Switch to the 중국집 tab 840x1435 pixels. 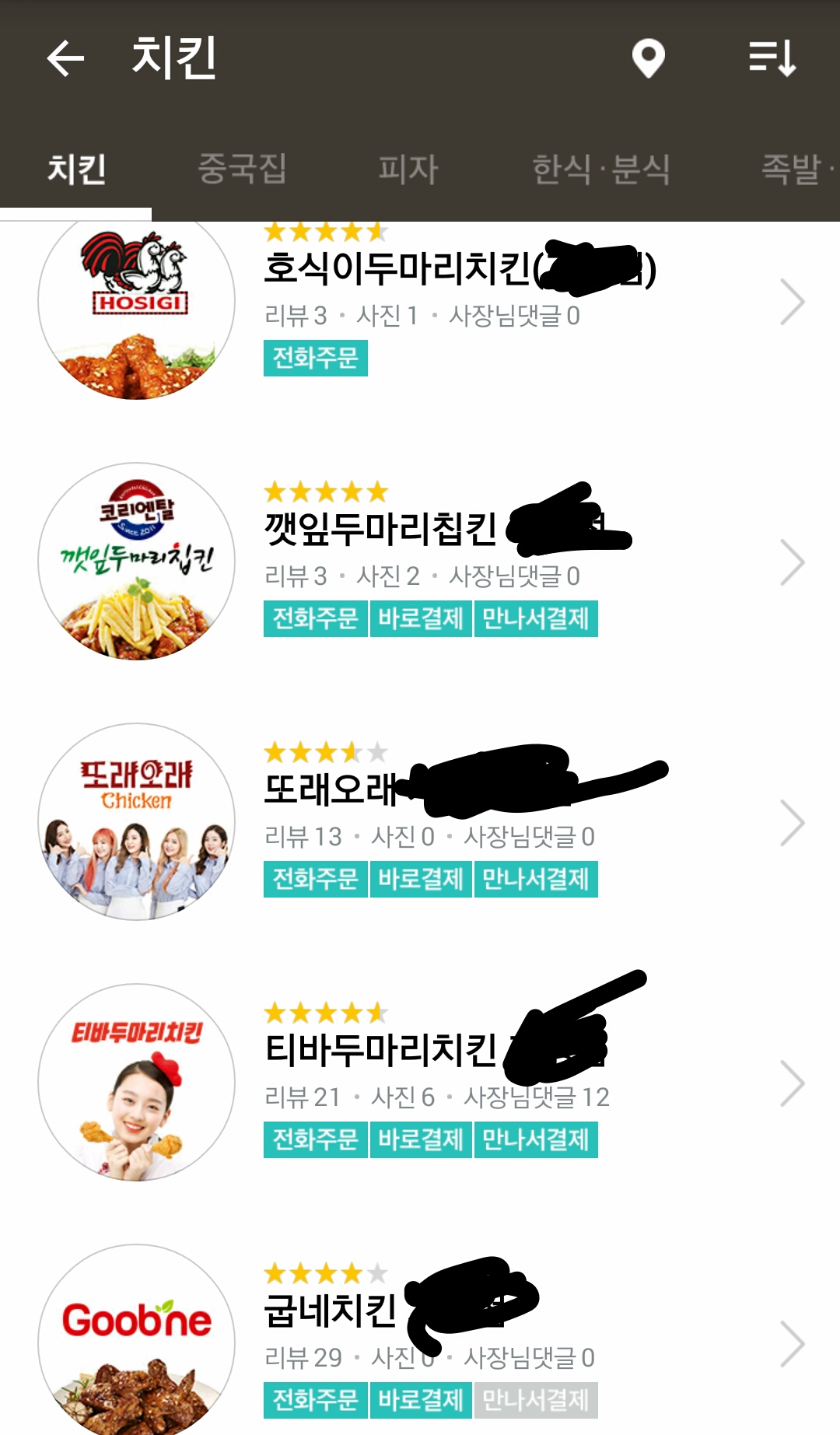(x=242, y=169)
